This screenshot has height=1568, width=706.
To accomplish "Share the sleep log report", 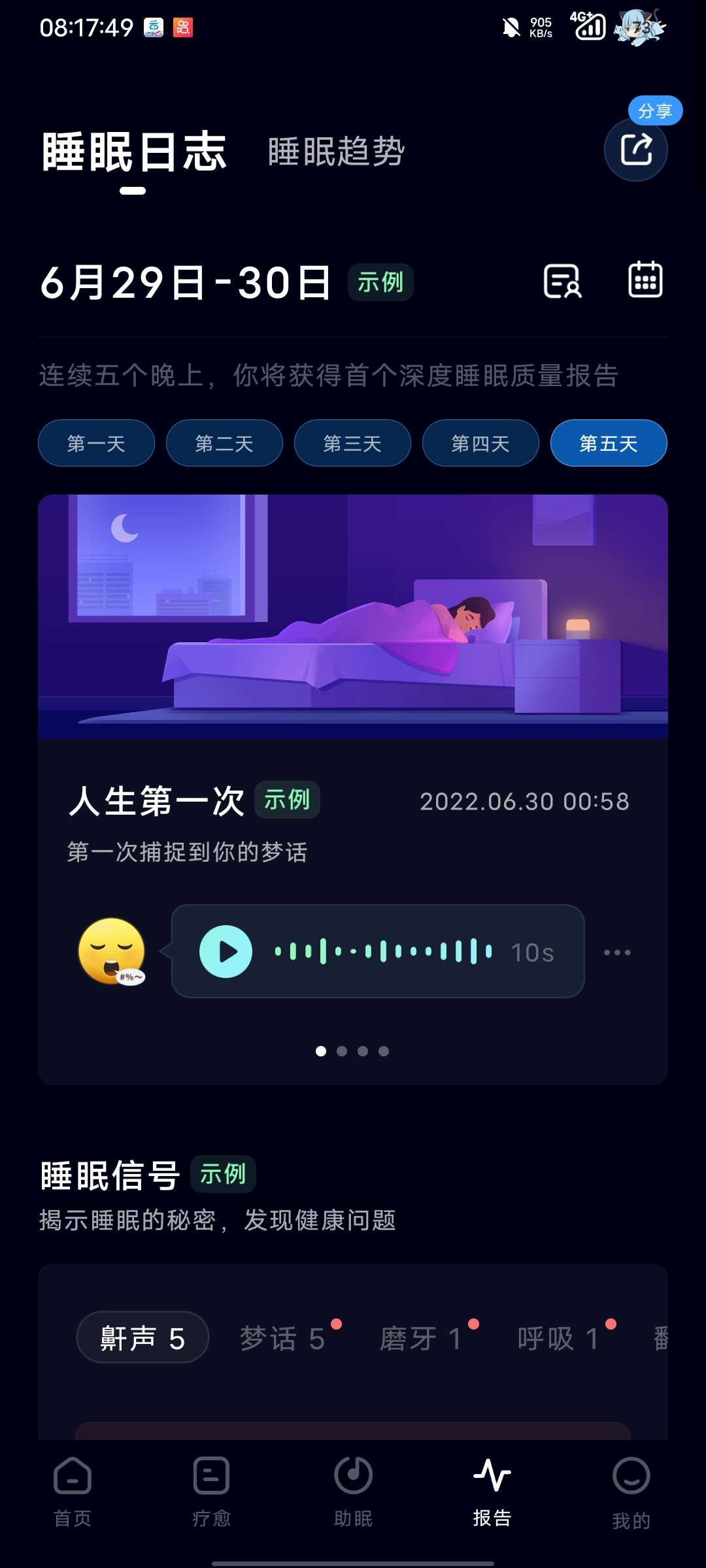I will (635, 150).
